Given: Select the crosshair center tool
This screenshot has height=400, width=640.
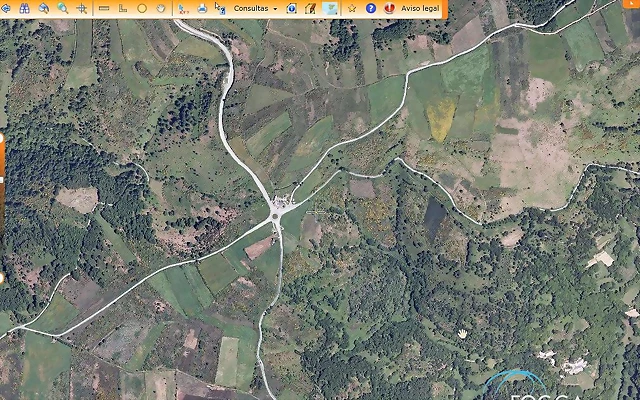Looking at the screenshot, I should point(81,7).
